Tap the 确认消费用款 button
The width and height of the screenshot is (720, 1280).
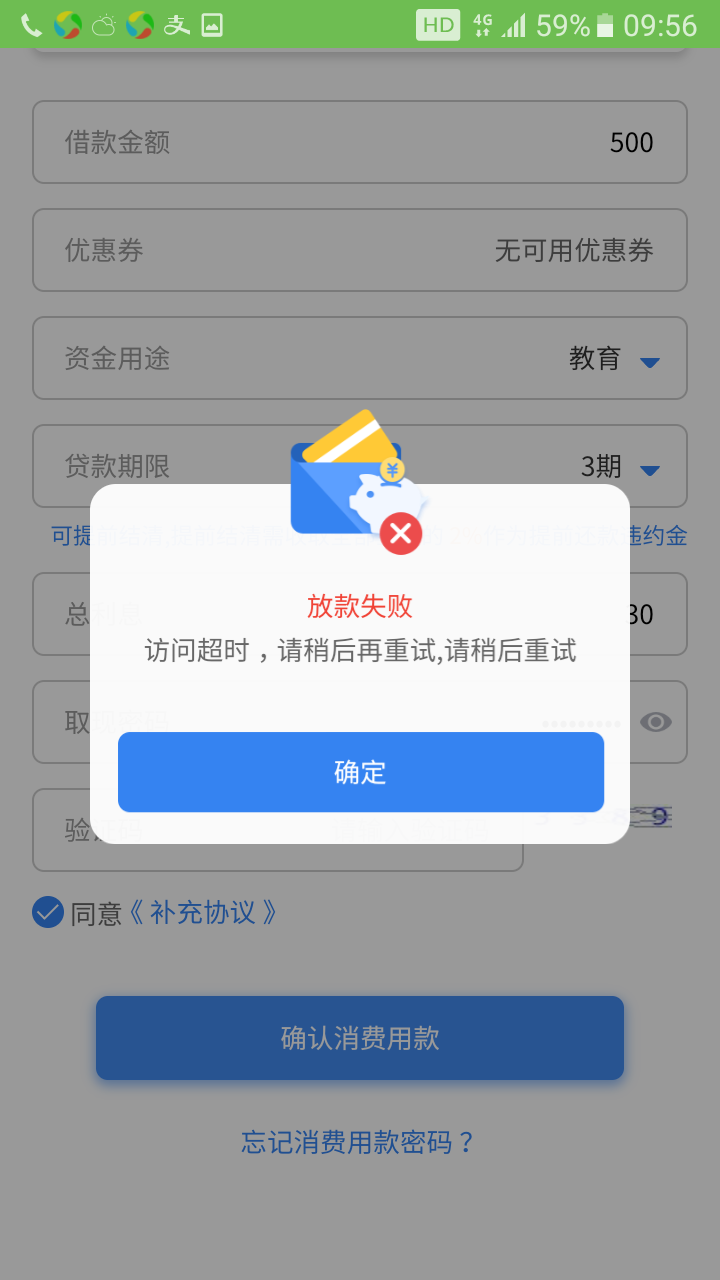coord(360,1038)
